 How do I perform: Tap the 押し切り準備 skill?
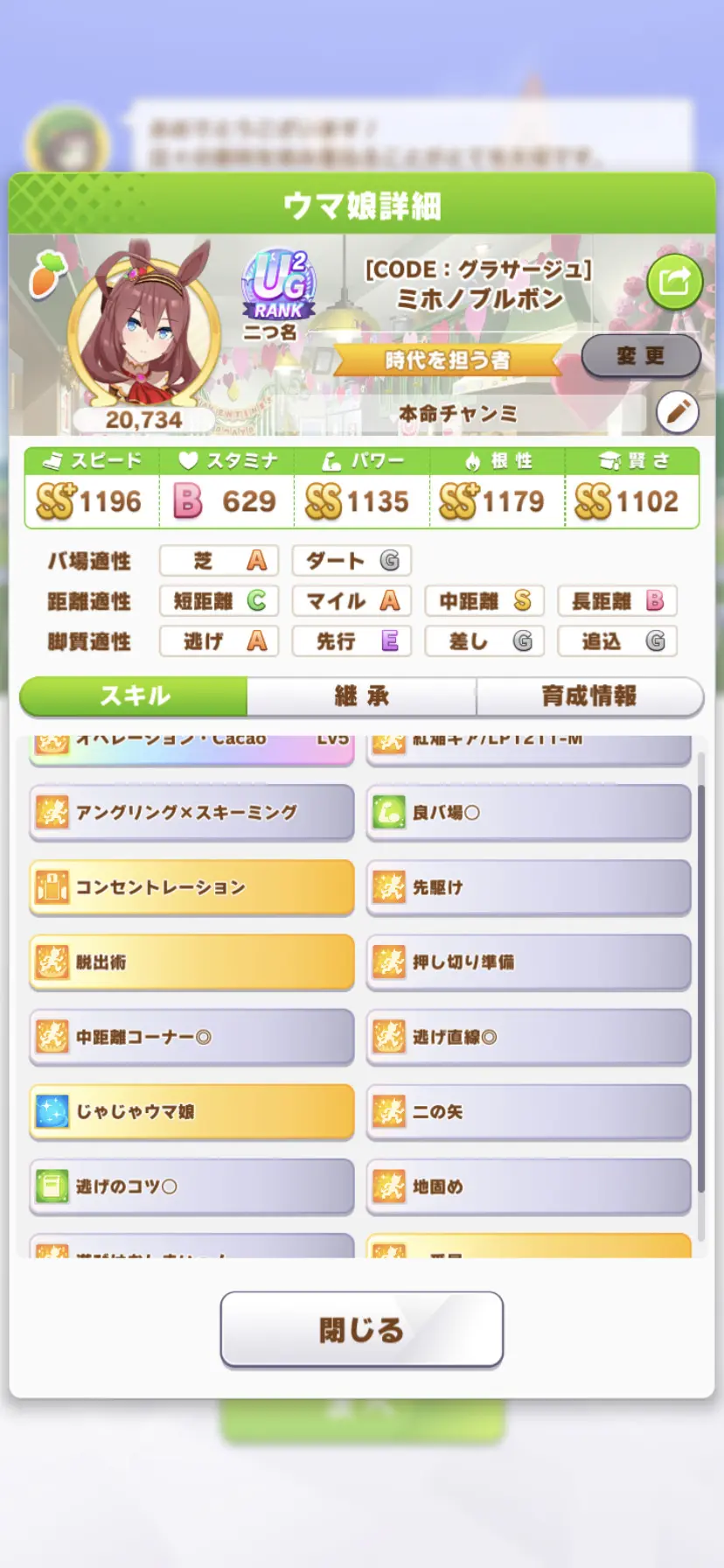[528, 962]
